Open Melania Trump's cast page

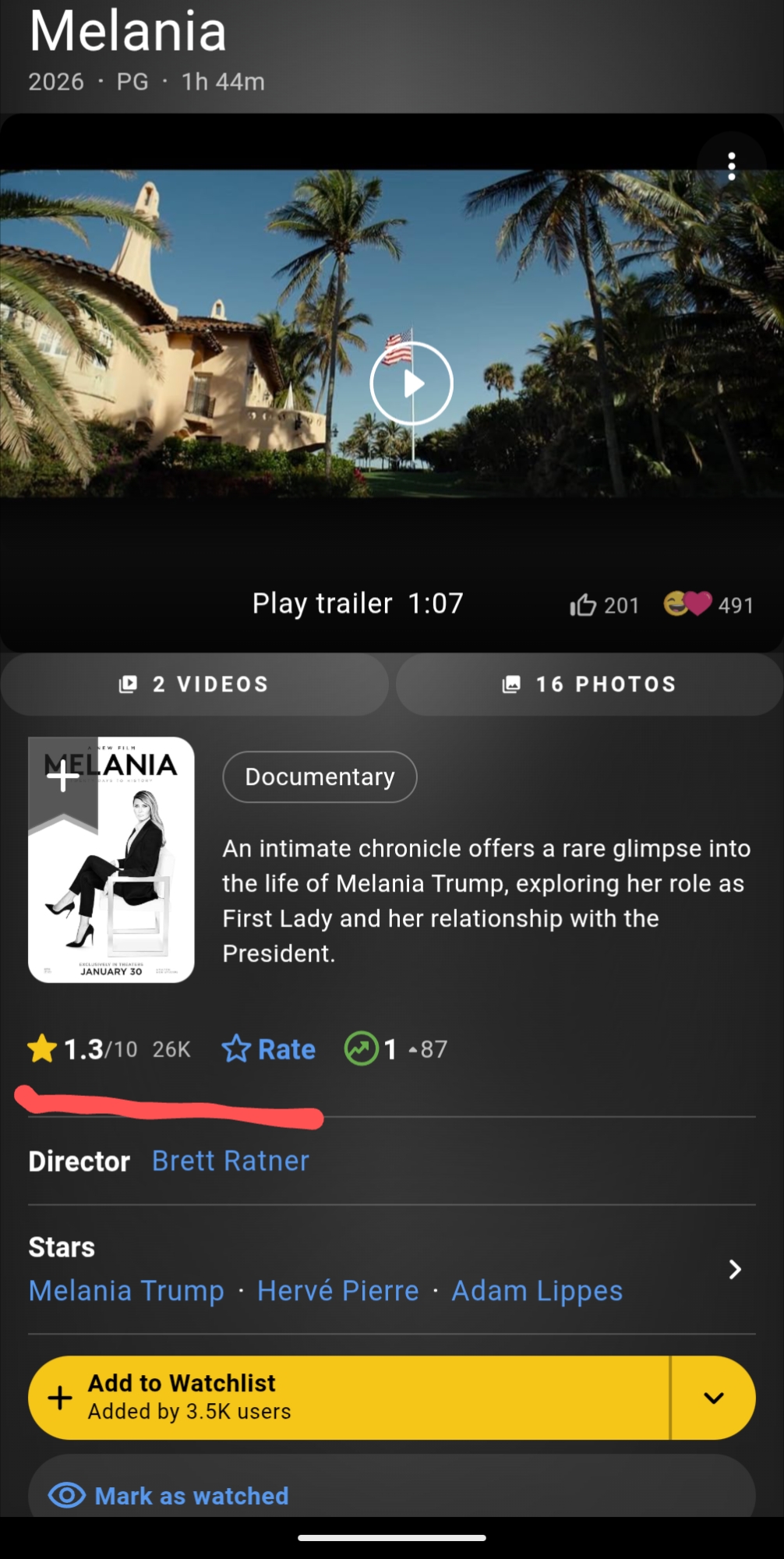pyautogui.click(x=126, y=1291)
